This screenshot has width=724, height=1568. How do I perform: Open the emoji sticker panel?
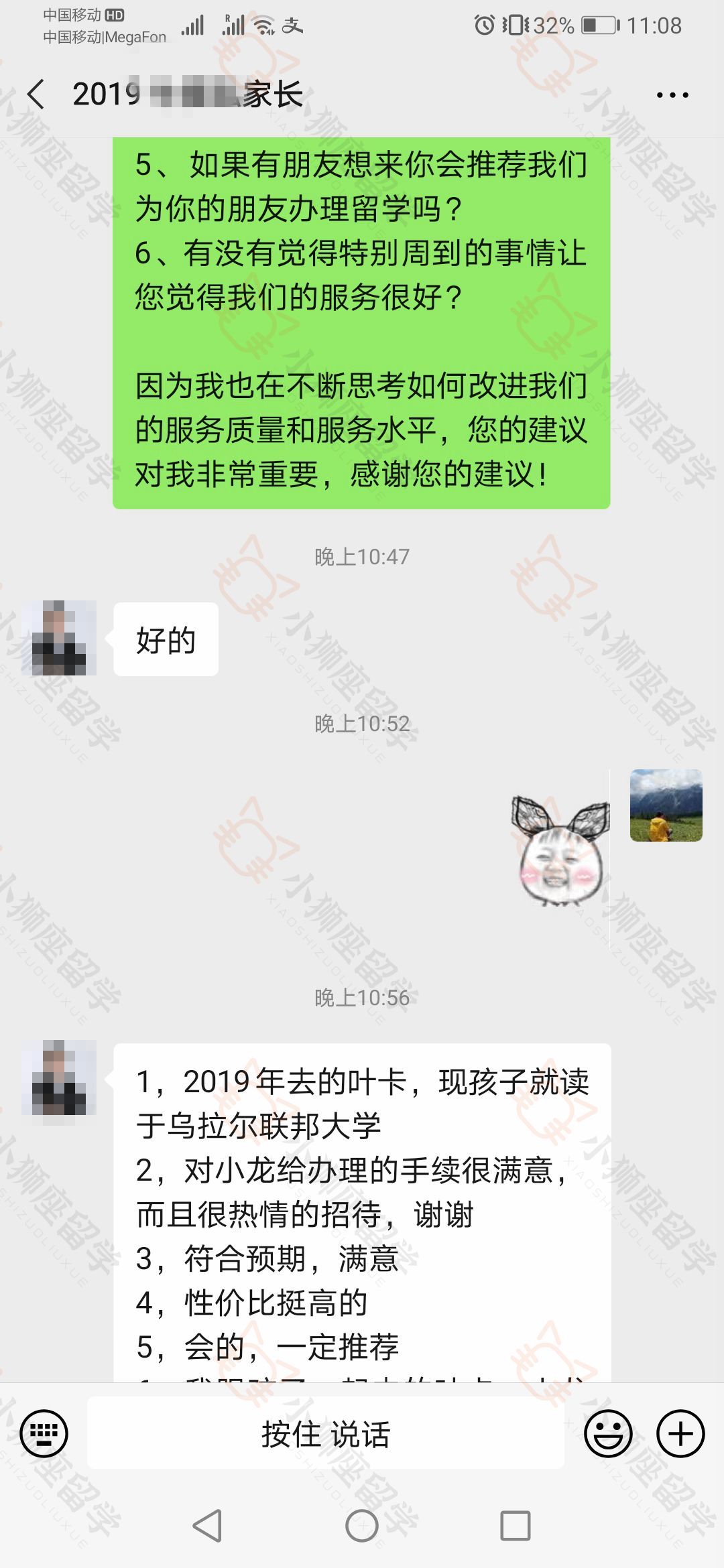(608, 1434)
